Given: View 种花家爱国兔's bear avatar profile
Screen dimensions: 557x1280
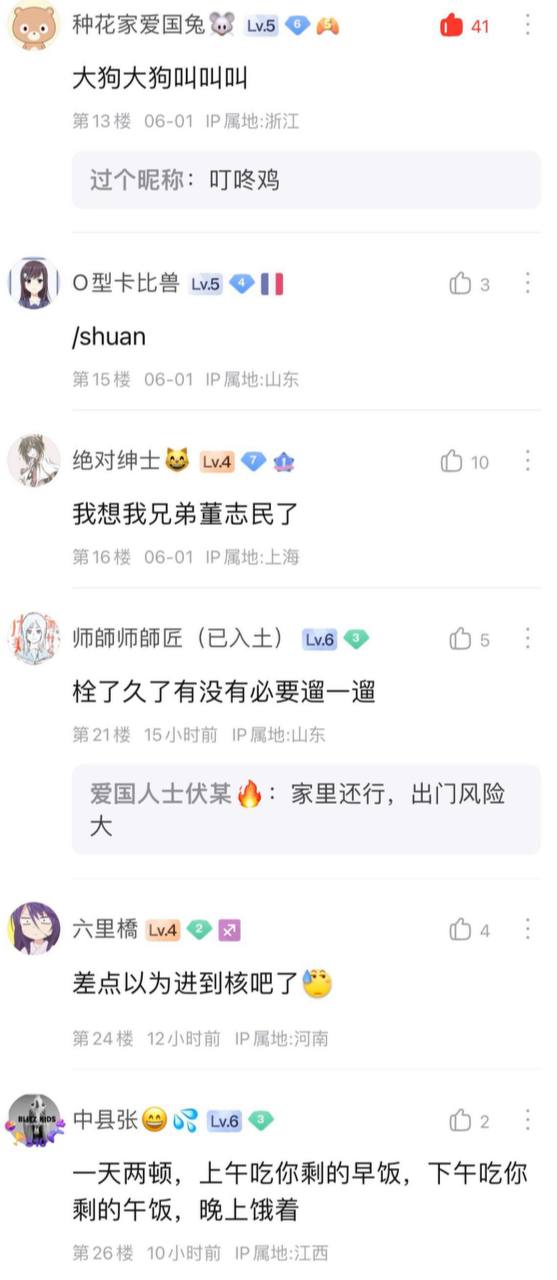Looking at the screenshot, I should [34, 25].
